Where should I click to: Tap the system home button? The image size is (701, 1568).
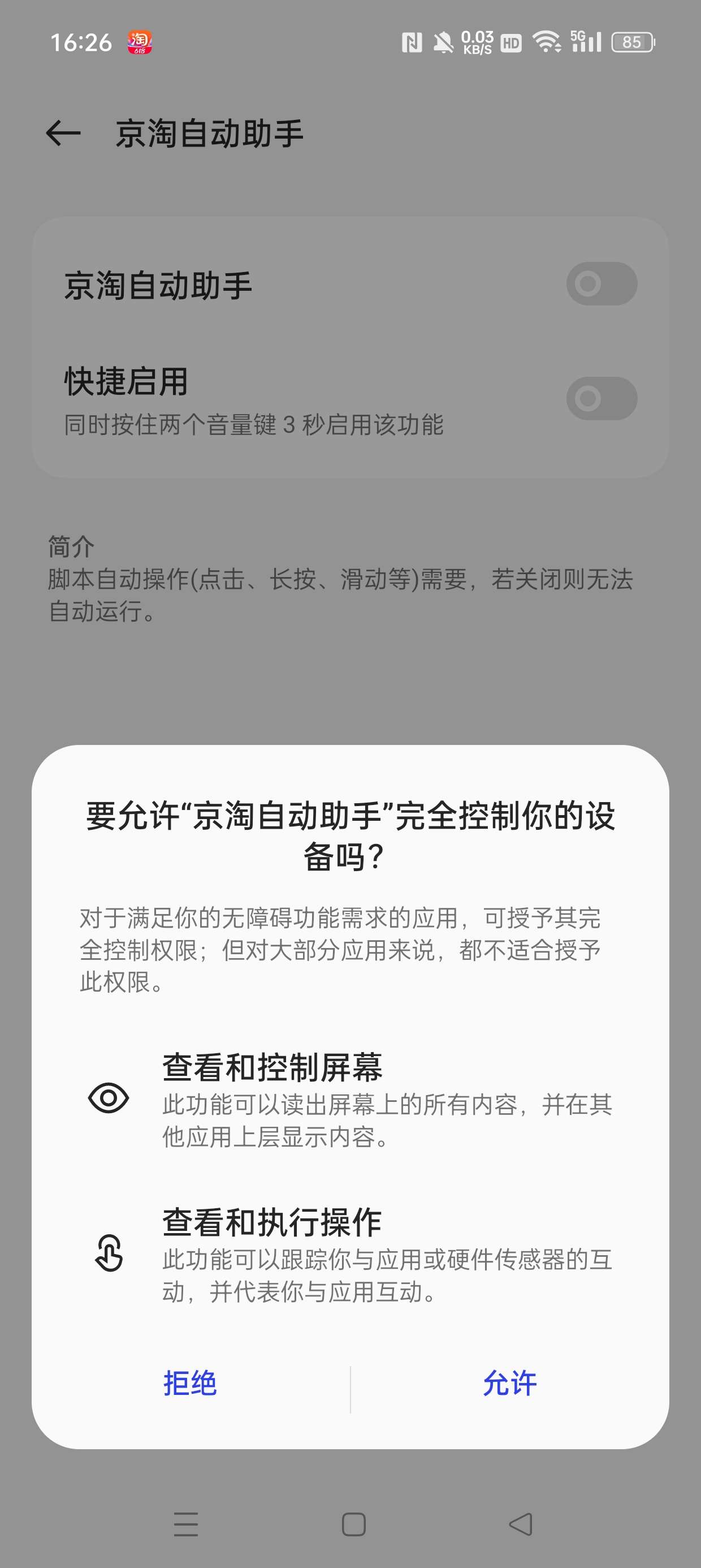353,1524
